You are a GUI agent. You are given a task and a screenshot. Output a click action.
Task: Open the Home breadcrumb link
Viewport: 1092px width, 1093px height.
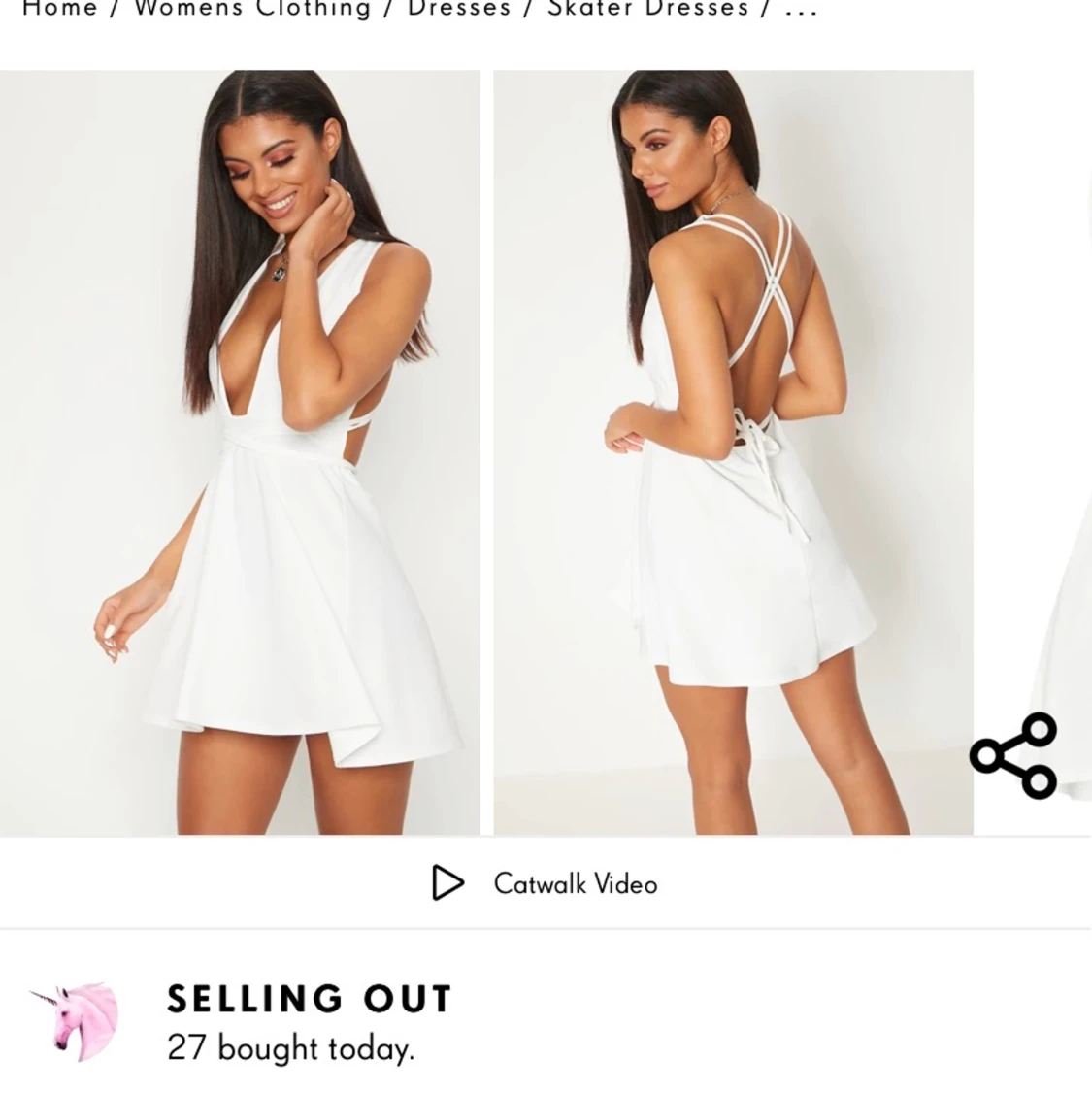59,9
